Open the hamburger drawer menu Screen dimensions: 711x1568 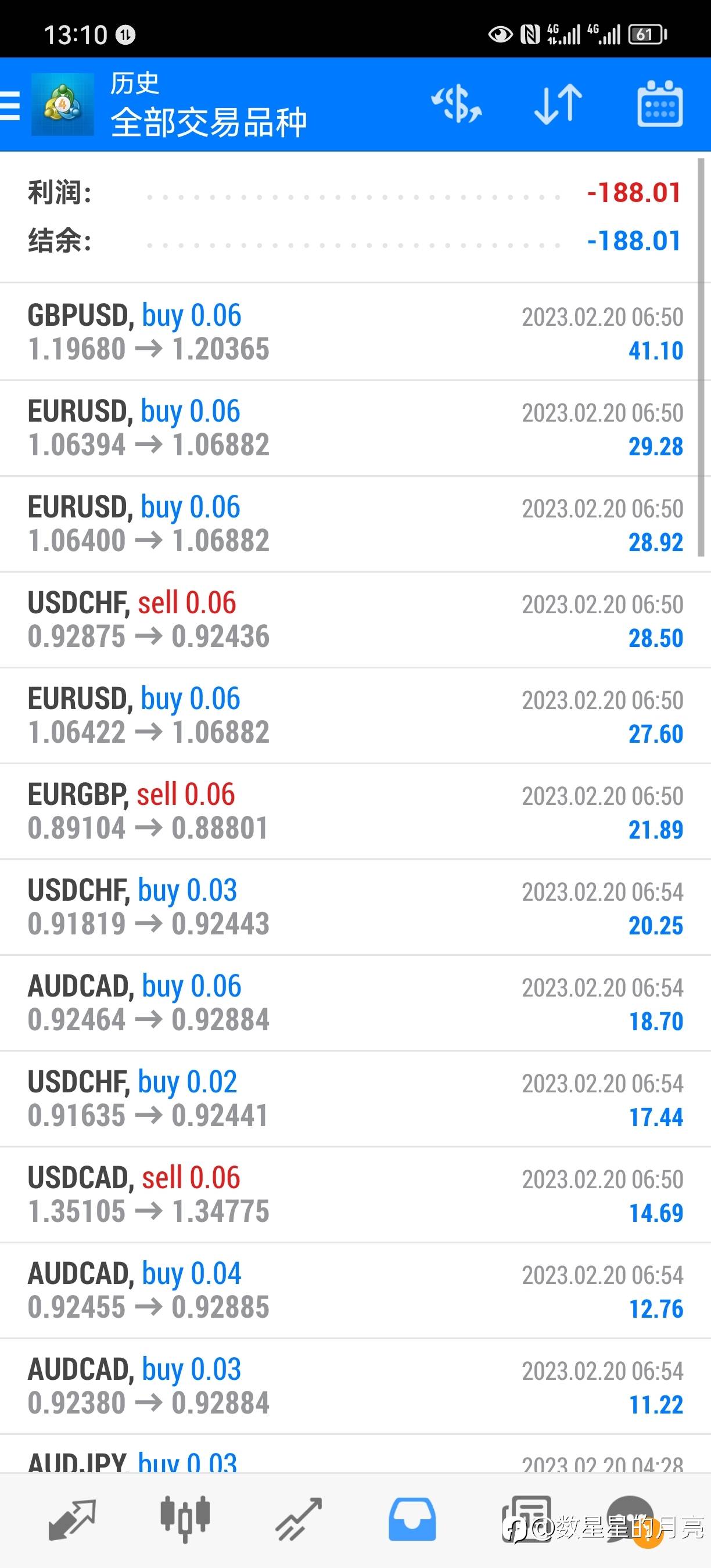tap(11, 105)
